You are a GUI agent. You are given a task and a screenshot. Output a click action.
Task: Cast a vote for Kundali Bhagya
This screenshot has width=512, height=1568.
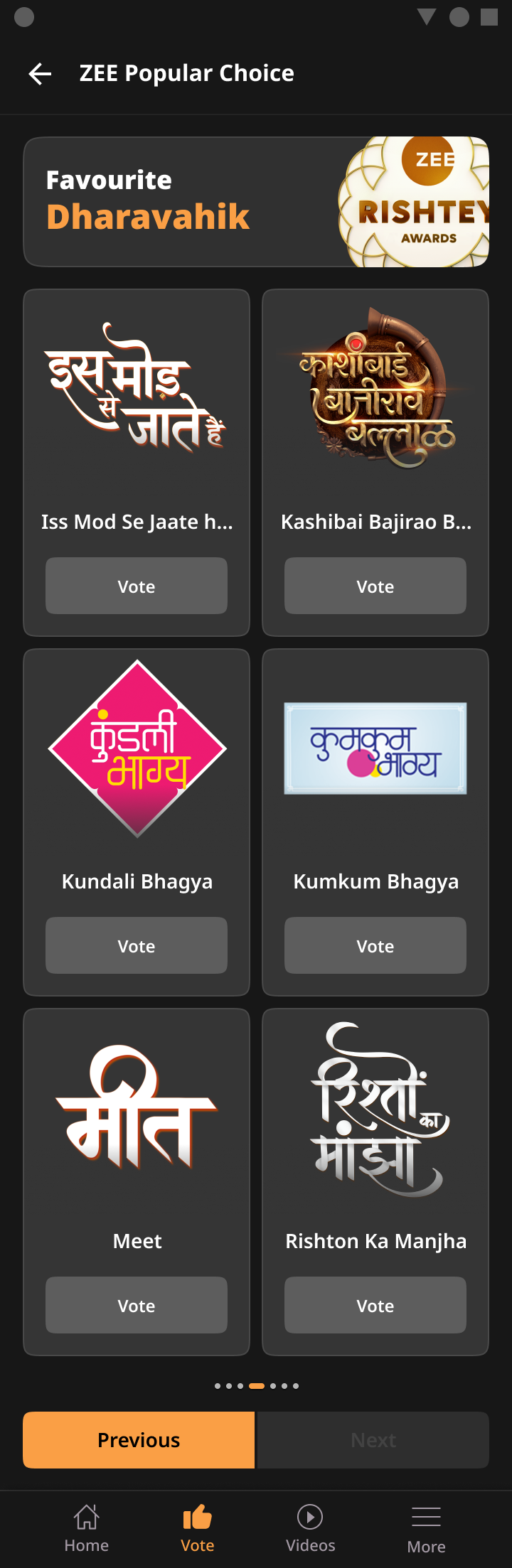coord(137,946)
